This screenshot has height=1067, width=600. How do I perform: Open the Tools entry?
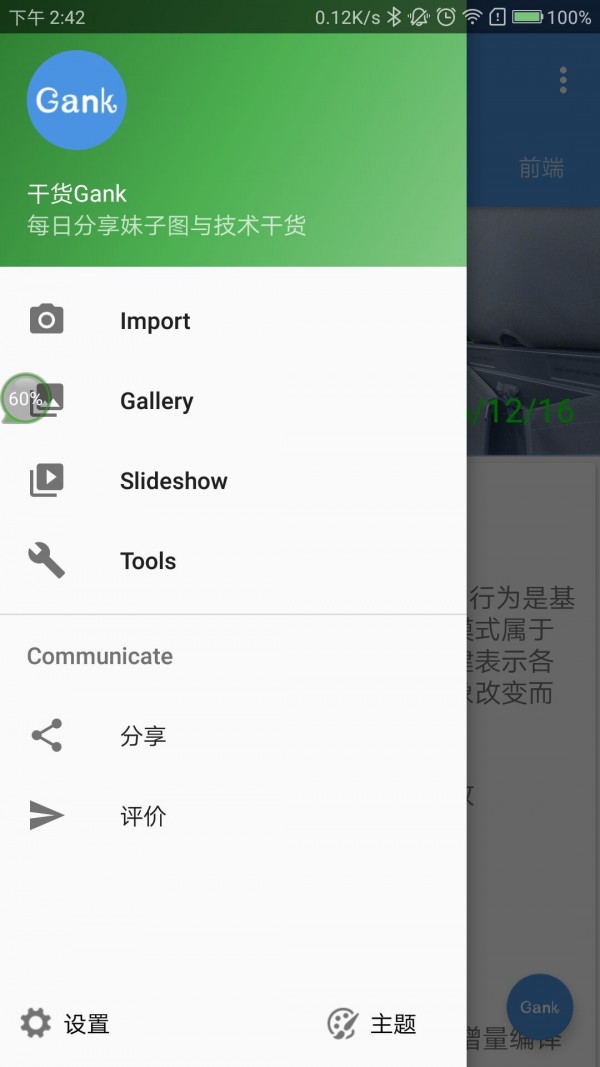click(x=148, y=561)
